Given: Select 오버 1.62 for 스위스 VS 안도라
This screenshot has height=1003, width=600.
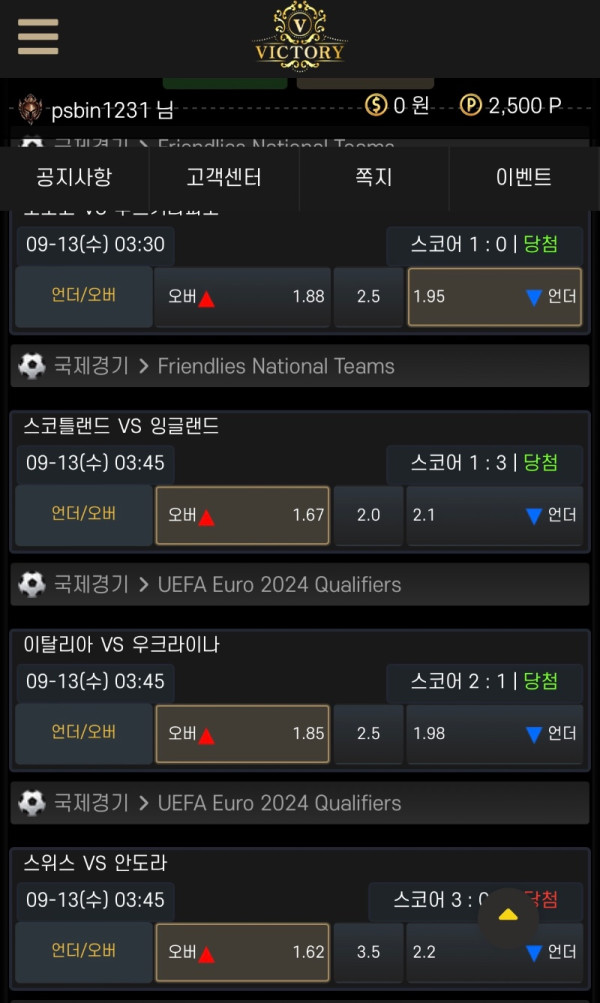Looking at the screenshot, I should tap(242, 952).
